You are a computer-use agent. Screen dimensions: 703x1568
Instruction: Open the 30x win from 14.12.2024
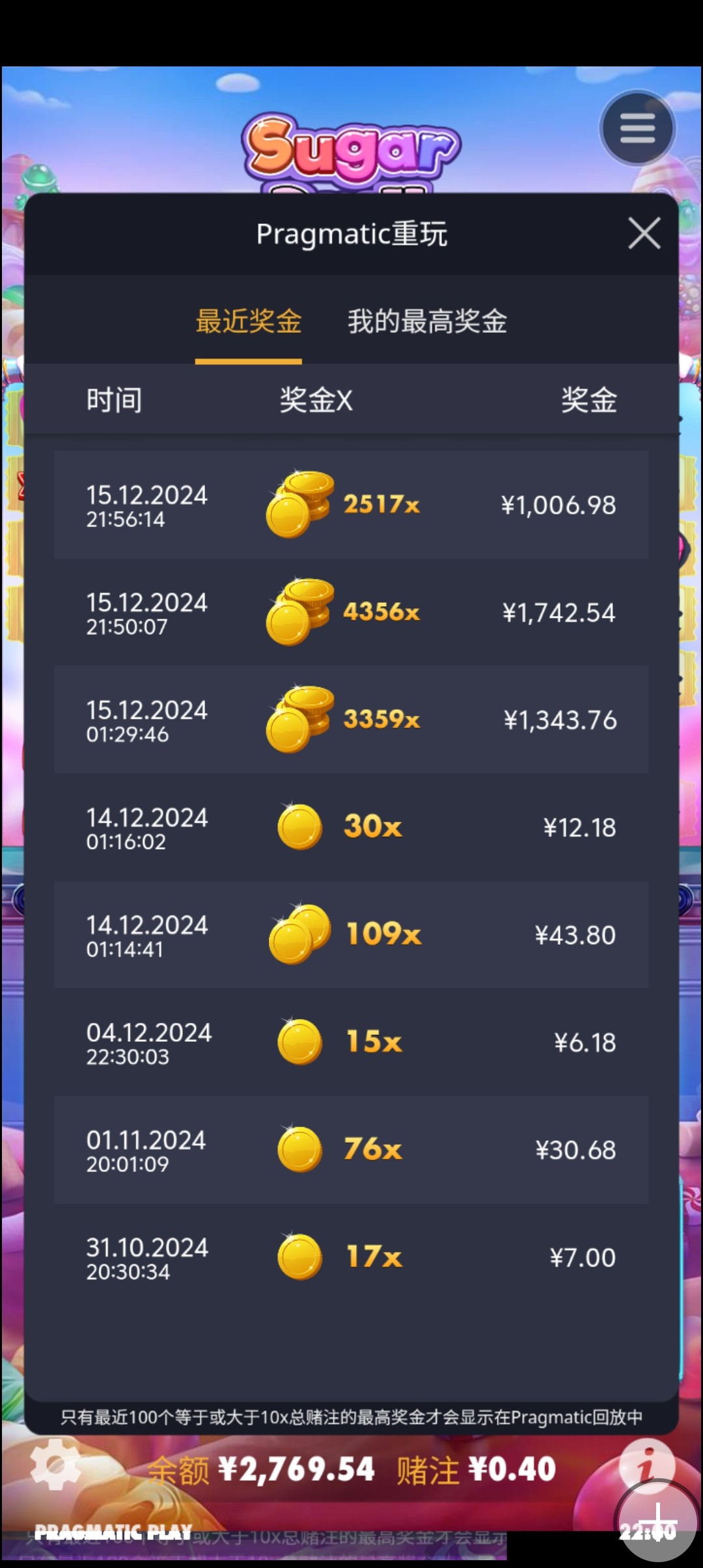(351, 827)
